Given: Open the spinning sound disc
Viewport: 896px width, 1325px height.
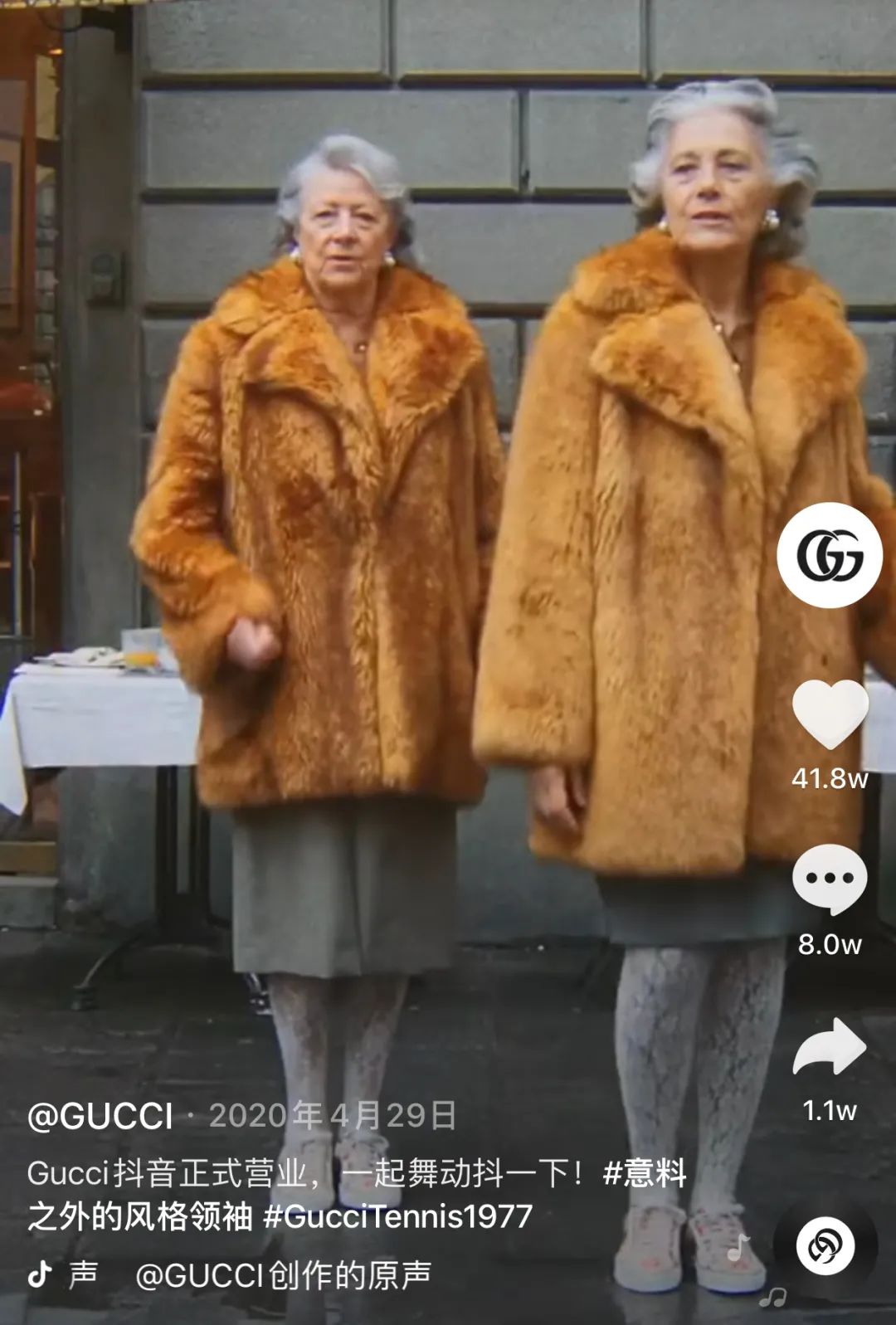Looking at the screenshot, I should [825, 1245].
